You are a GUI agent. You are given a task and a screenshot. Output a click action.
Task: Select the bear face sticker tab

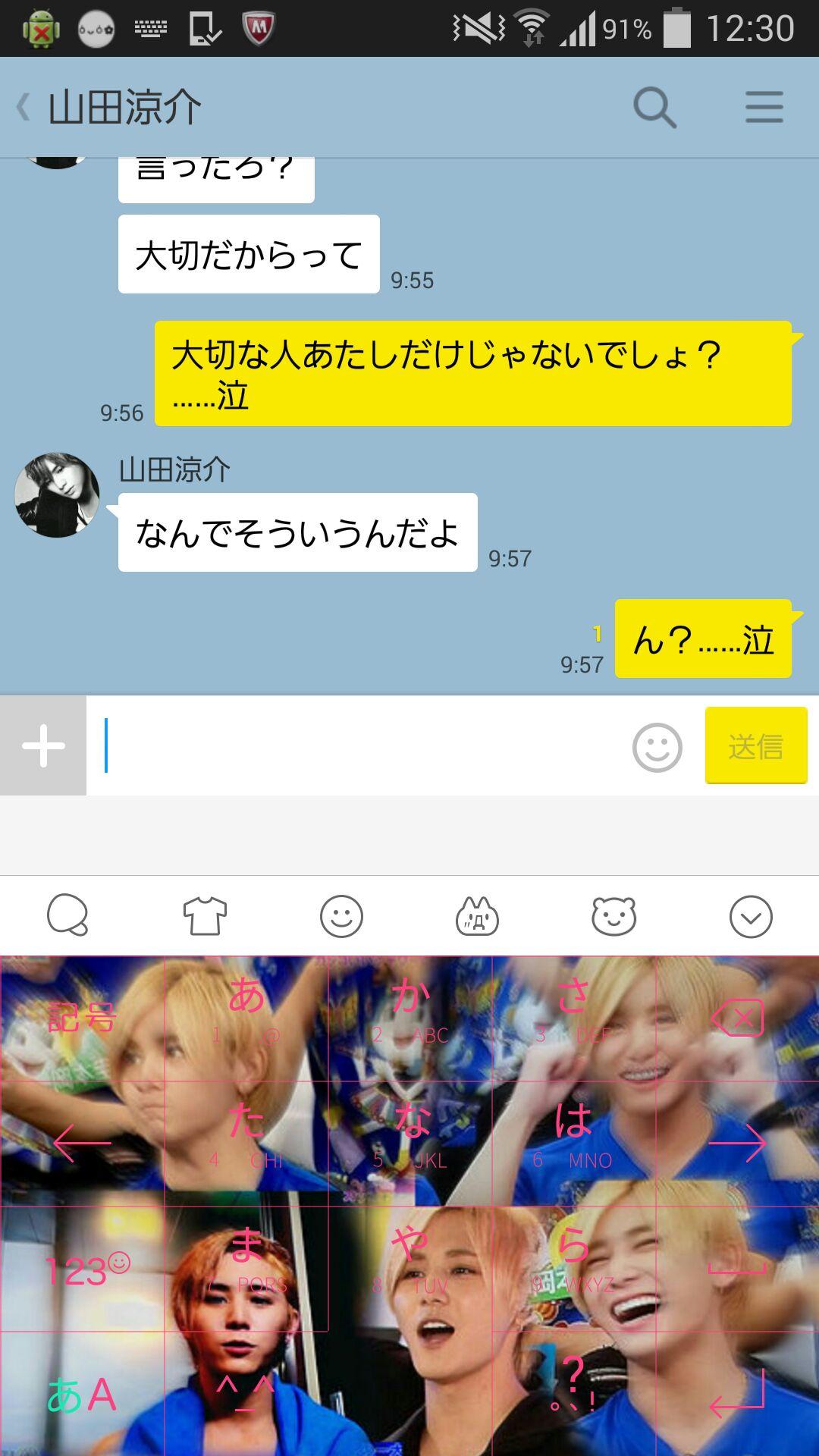pos(613,915)
